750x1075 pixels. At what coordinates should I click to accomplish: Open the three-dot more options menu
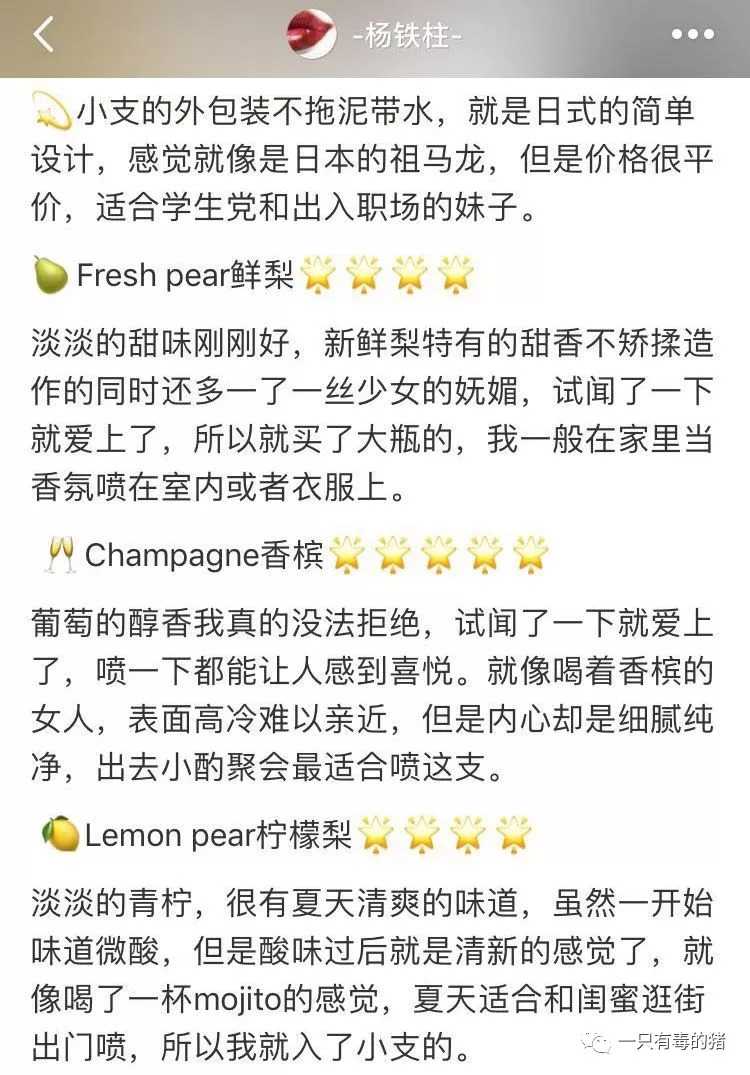(x=692, y=36)
